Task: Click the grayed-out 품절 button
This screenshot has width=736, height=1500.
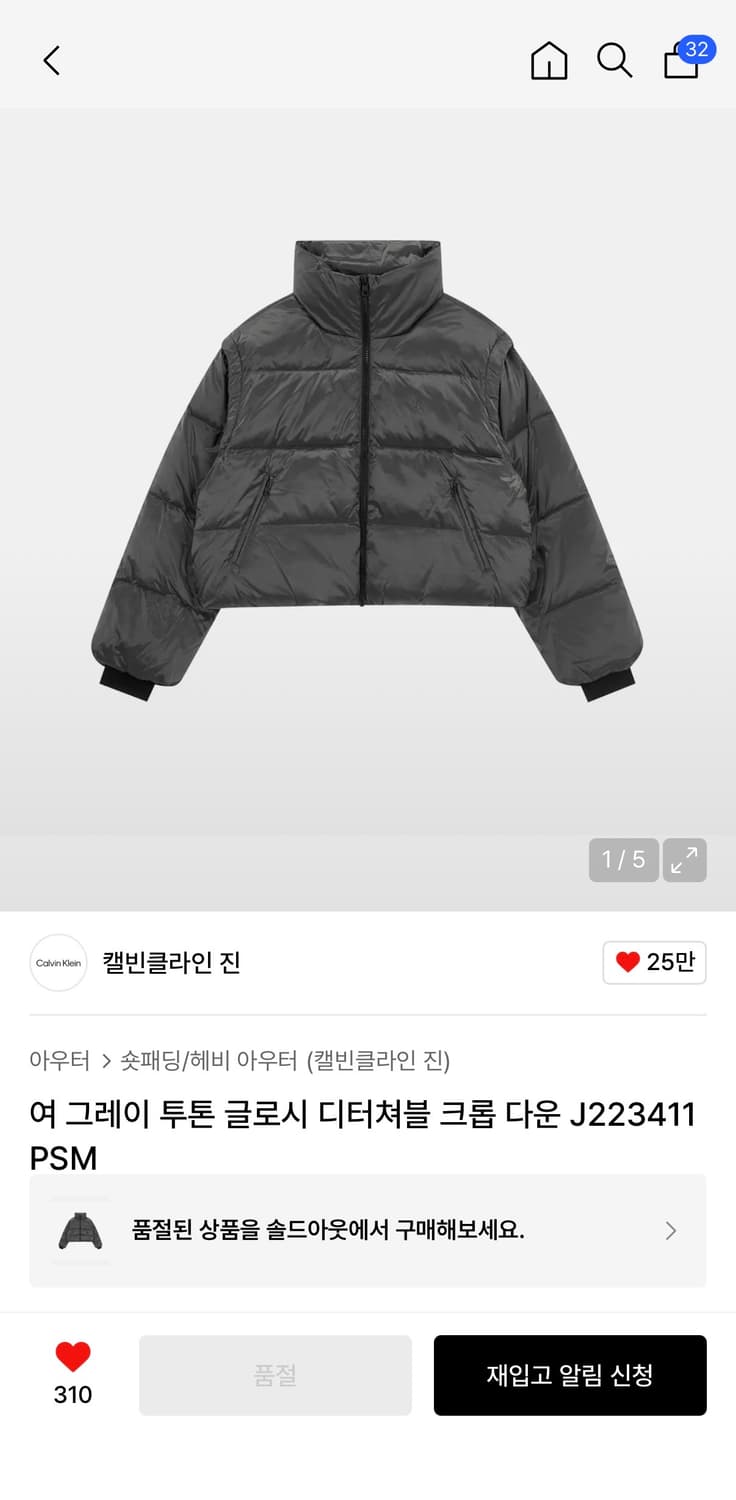Action: 276,1375
